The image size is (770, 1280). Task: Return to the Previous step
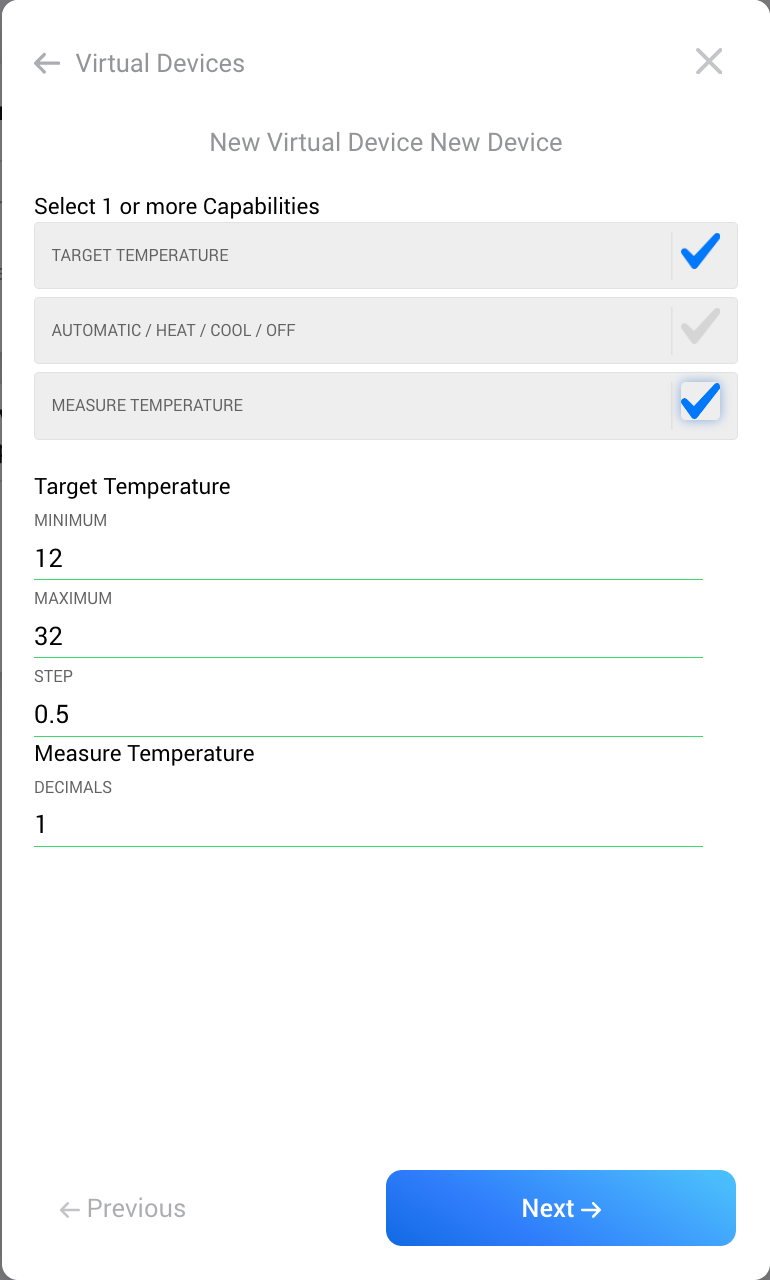tap(123, 1208)
